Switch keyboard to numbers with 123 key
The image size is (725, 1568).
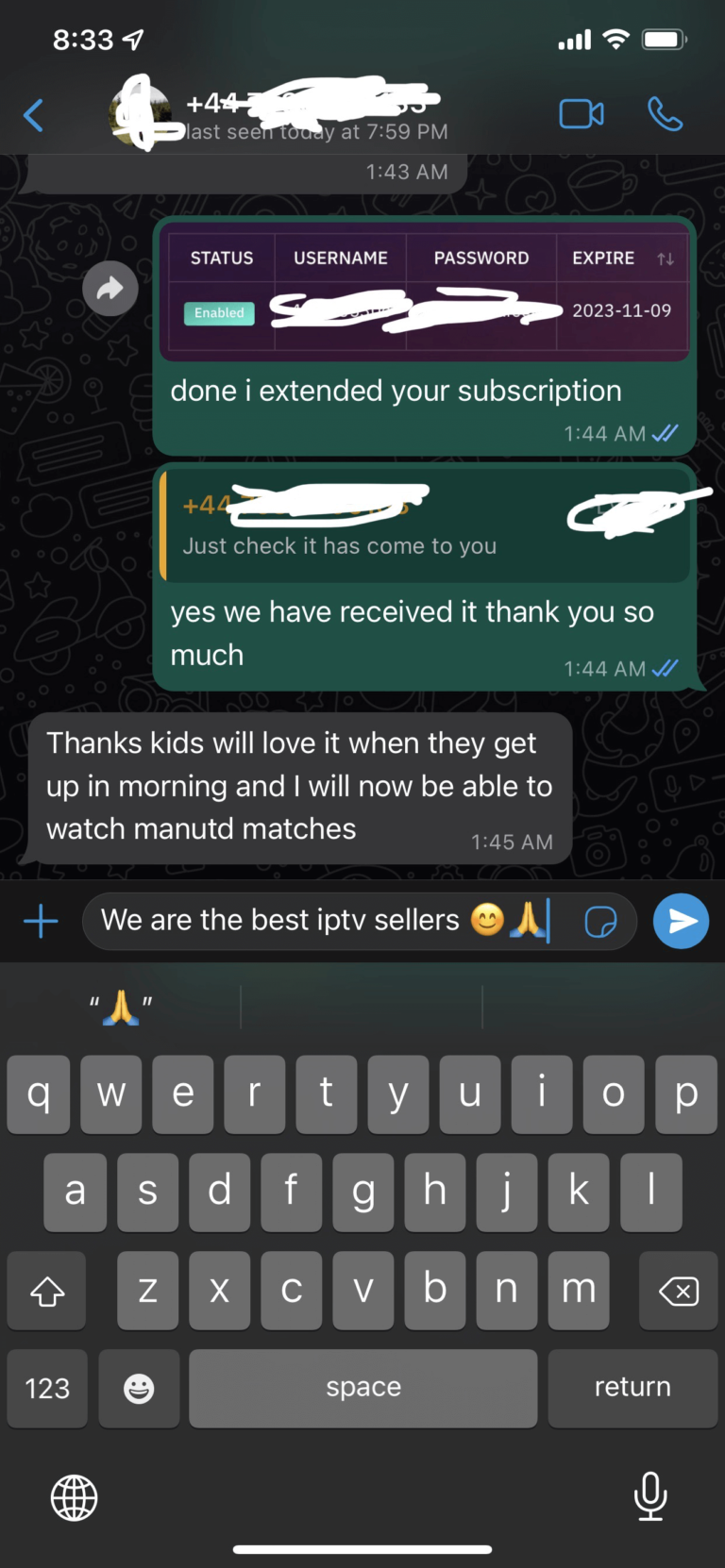tap(47, 1388)
